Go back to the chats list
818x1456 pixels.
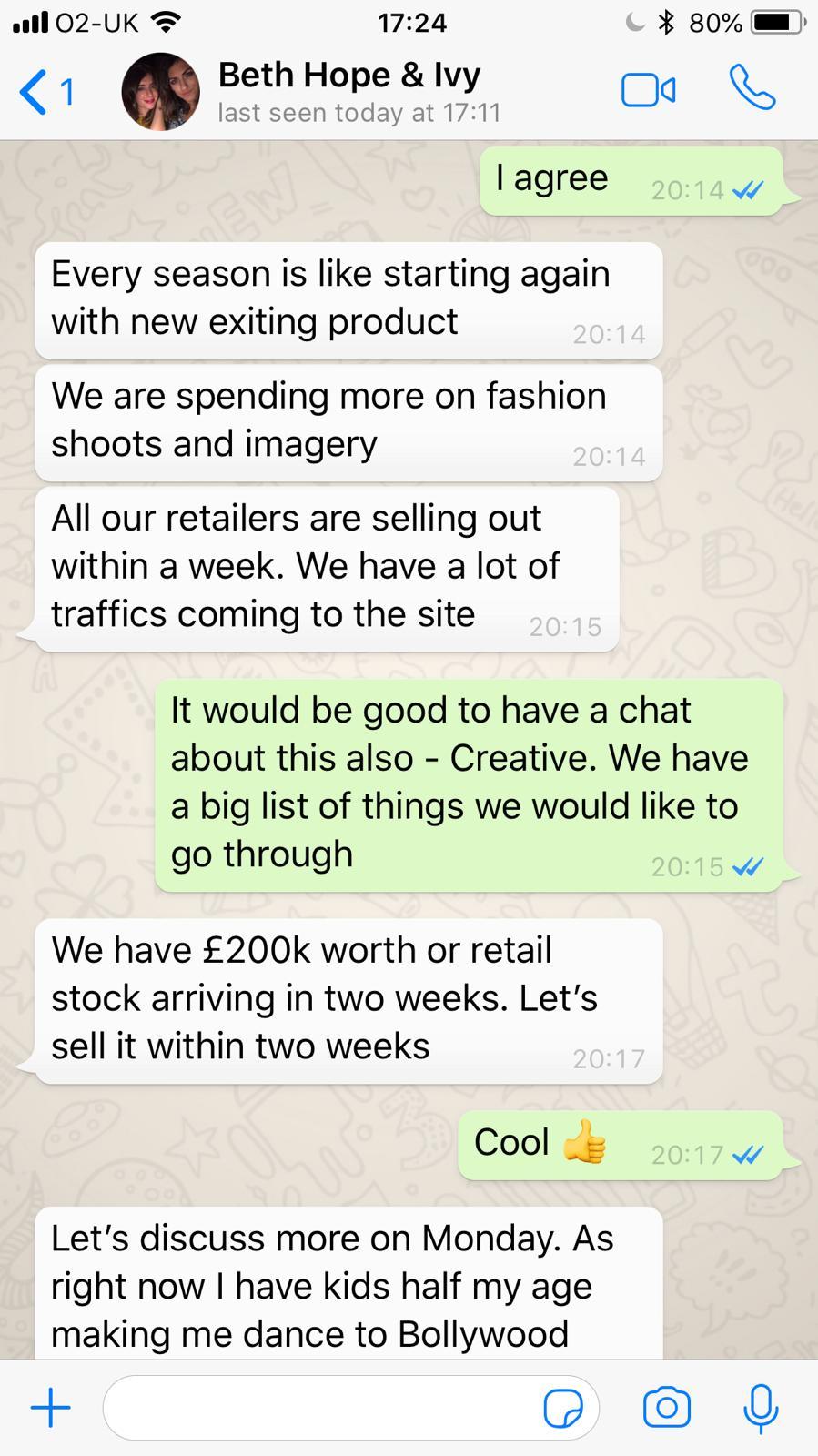point(44,91)
